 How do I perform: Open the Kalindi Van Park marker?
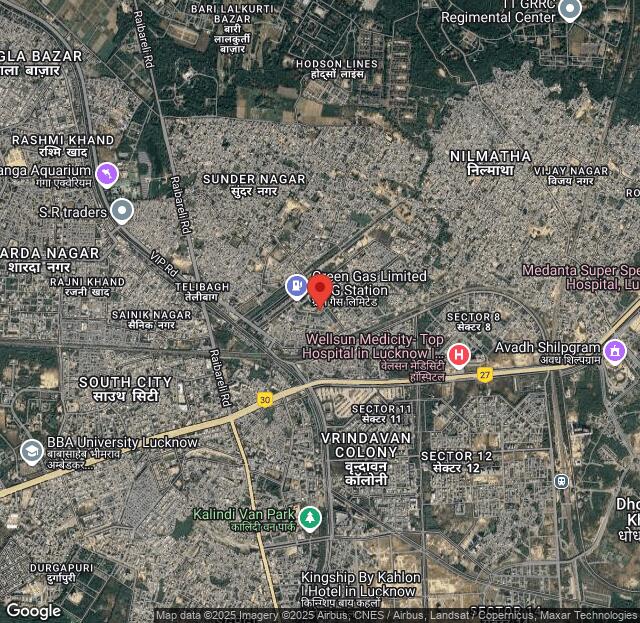point(310,518)
